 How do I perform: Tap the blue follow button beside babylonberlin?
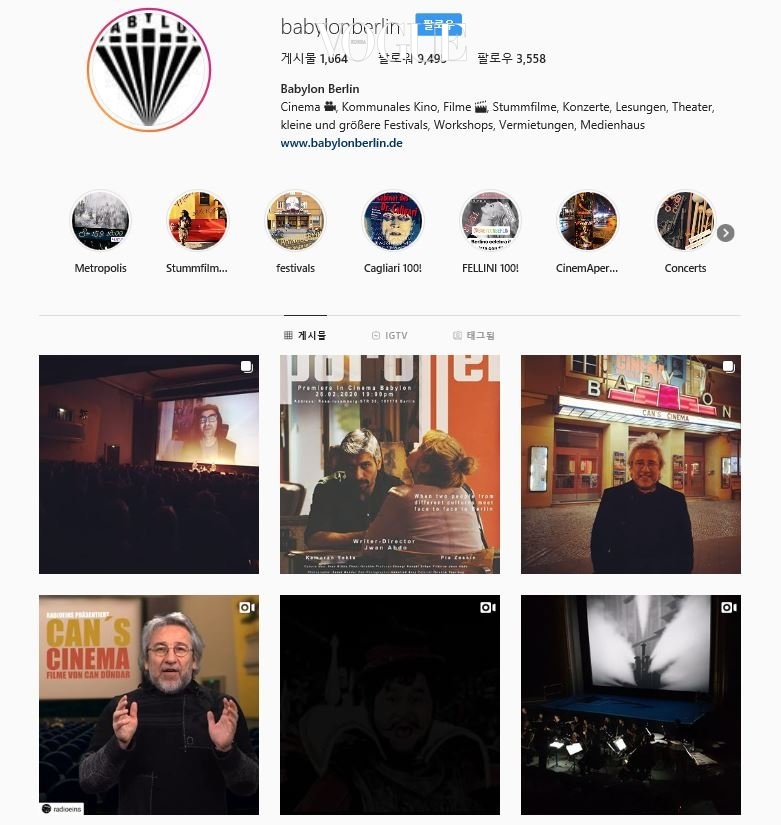[x=438, y=26]
